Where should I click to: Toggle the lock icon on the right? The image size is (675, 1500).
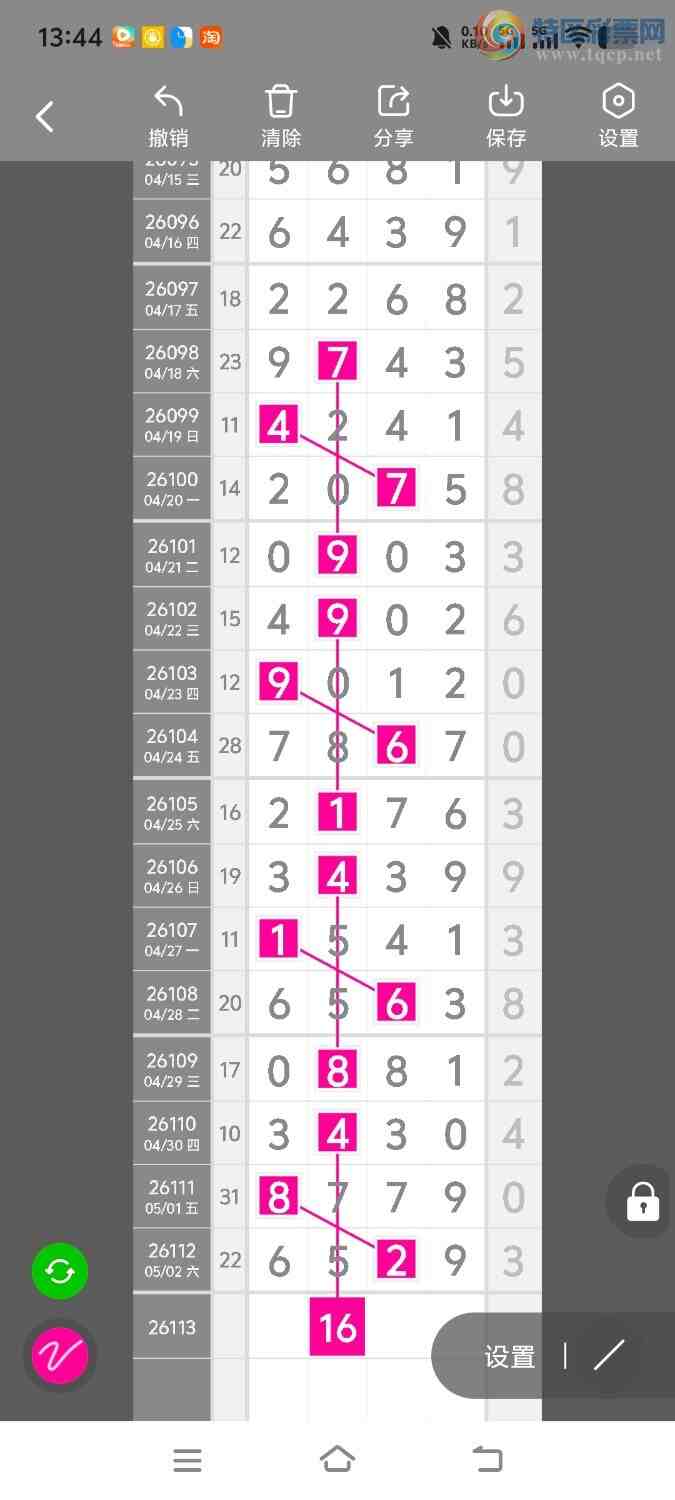643,1201
